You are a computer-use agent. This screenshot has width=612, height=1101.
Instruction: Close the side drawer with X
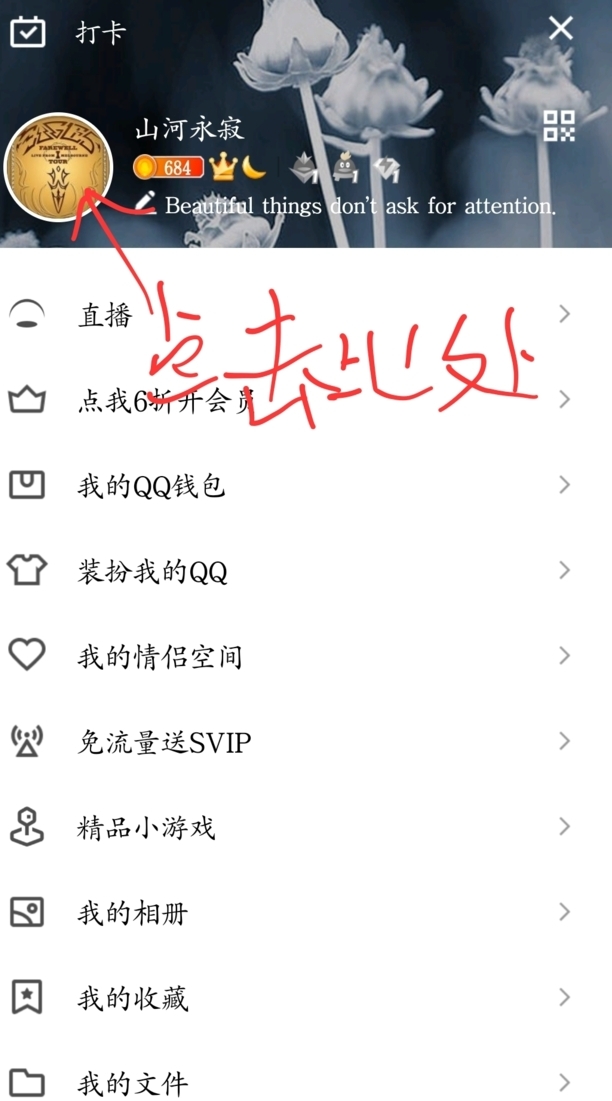point(561,28)
